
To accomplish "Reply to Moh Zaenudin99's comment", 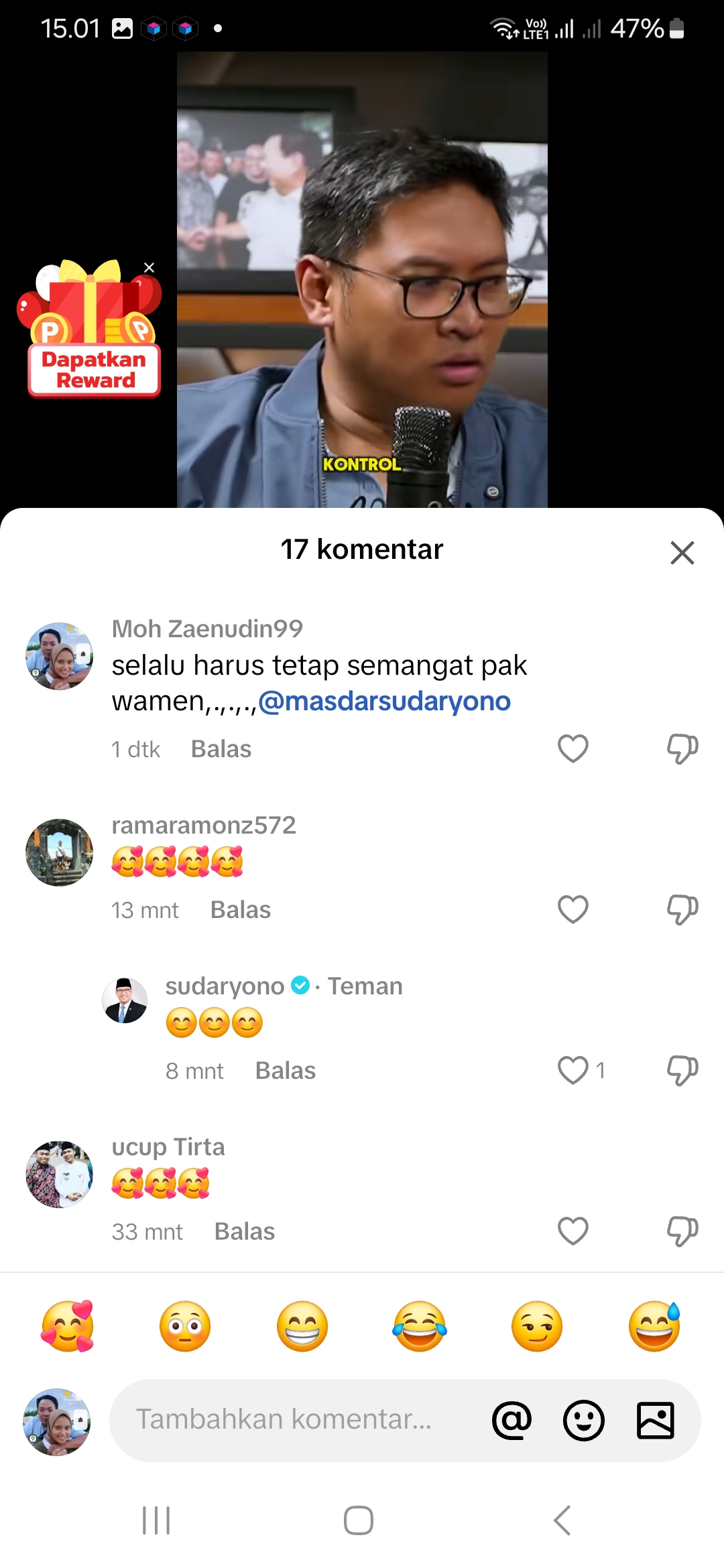I will 221,749.
